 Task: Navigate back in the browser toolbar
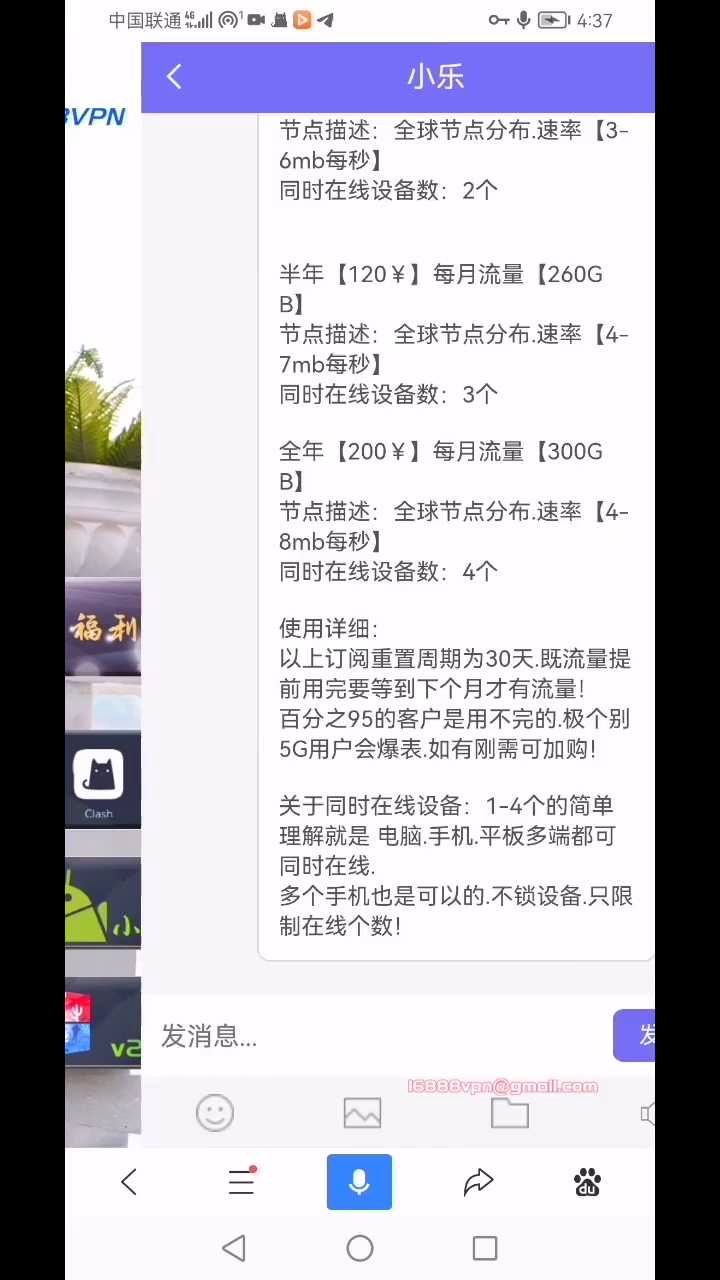click(x=129, y=1182)
